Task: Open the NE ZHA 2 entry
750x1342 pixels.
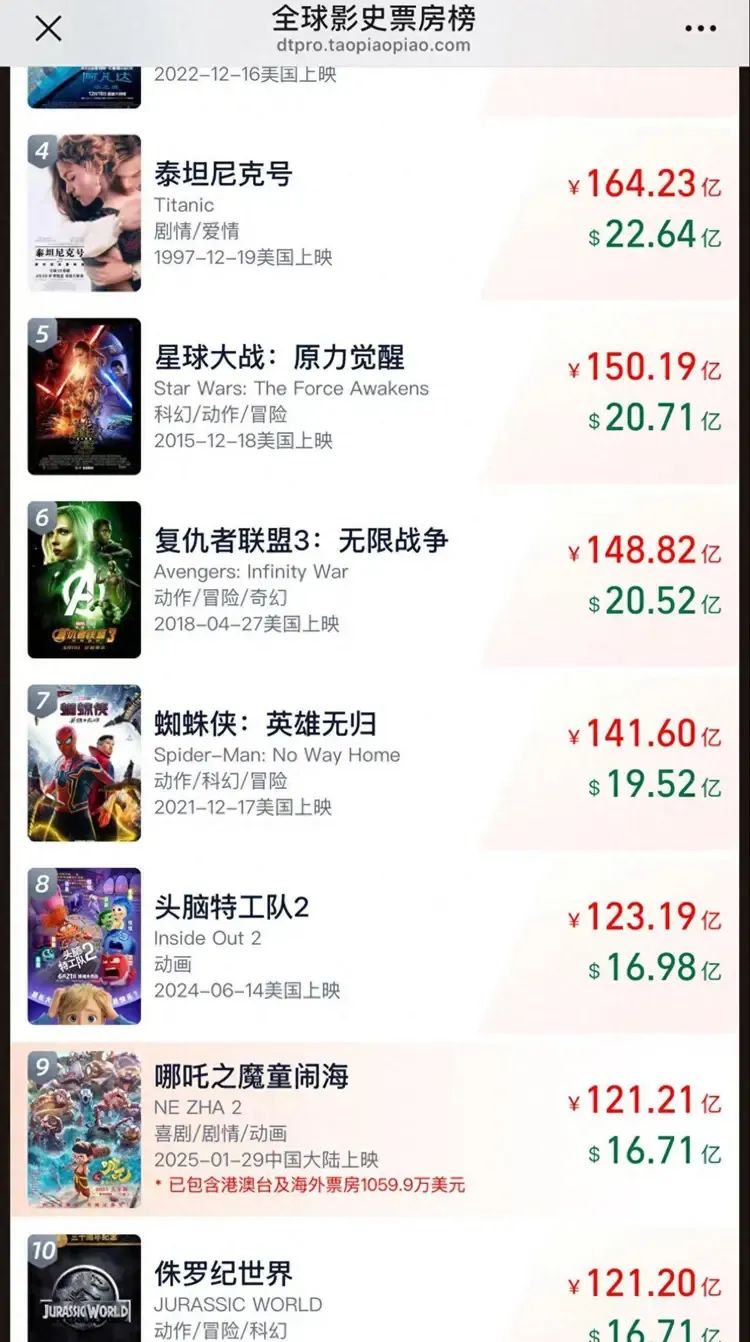Action: (375, 1130)
